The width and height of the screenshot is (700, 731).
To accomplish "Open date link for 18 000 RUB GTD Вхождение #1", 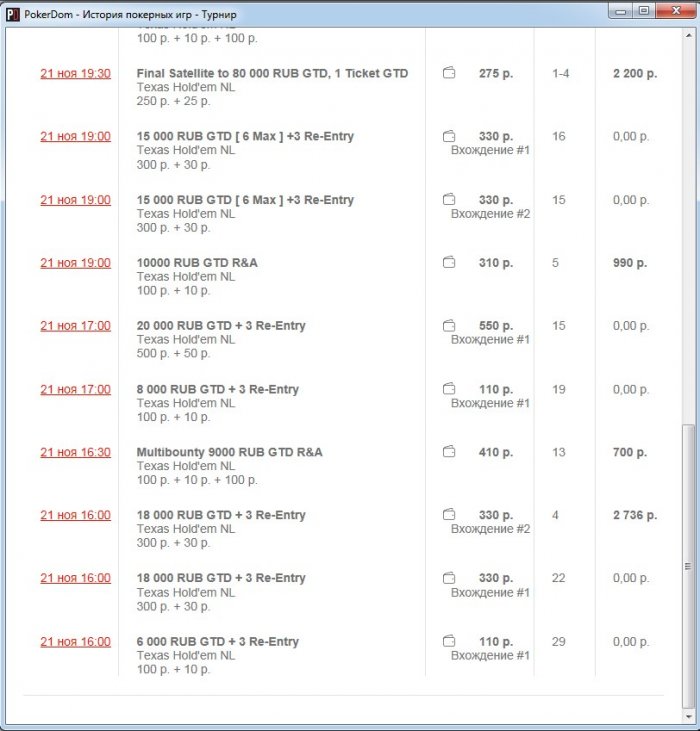I will [75, 579].
